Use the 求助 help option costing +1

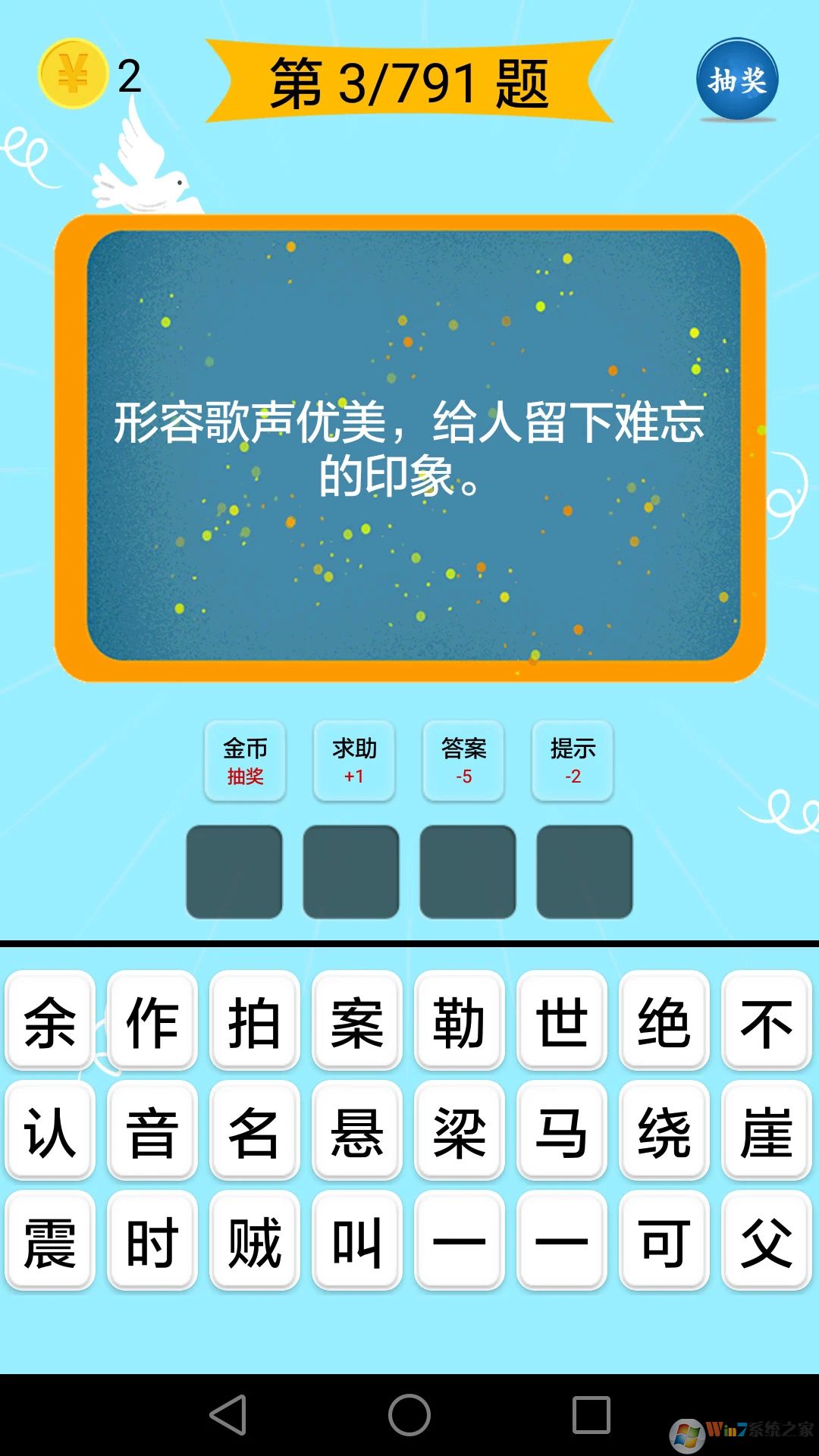354,761
